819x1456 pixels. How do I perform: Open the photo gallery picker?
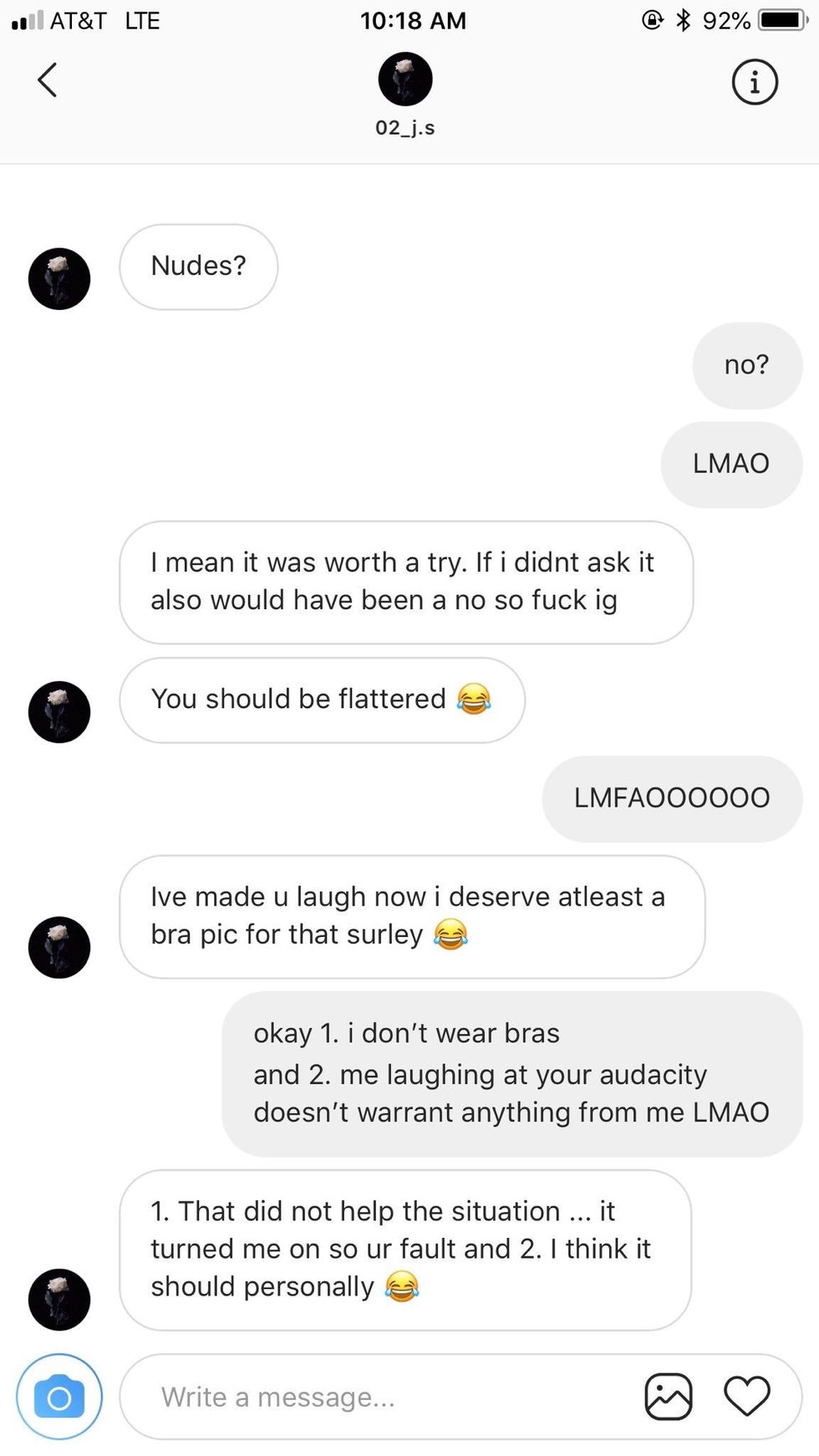669,1397
